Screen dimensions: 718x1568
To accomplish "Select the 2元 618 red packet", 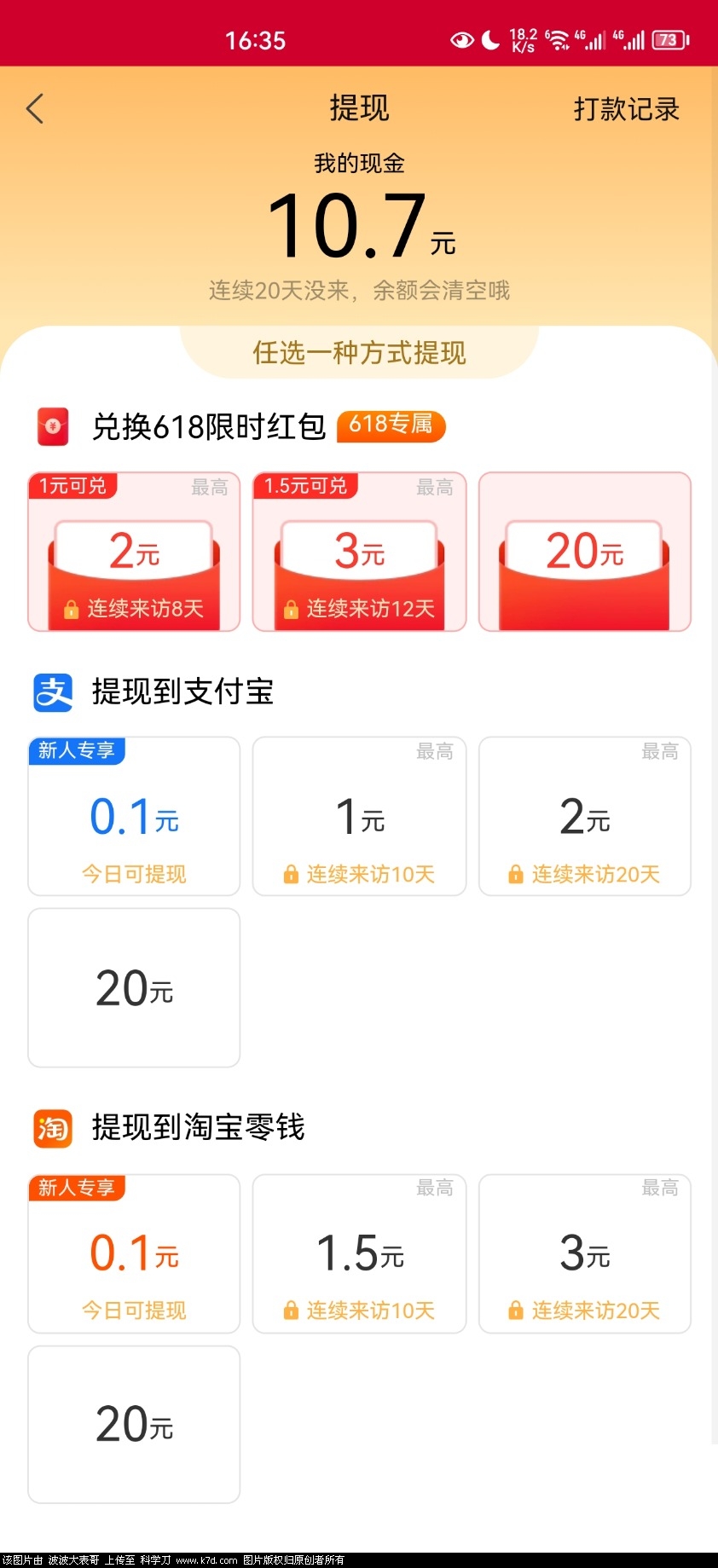I will tap(135, 553).
